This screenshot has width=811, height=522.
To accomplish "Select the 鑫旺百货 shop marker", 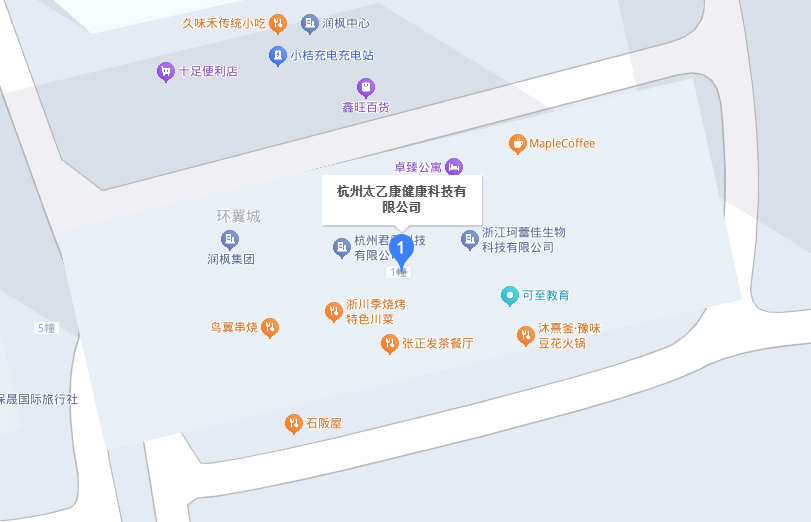I will [365, 88].
